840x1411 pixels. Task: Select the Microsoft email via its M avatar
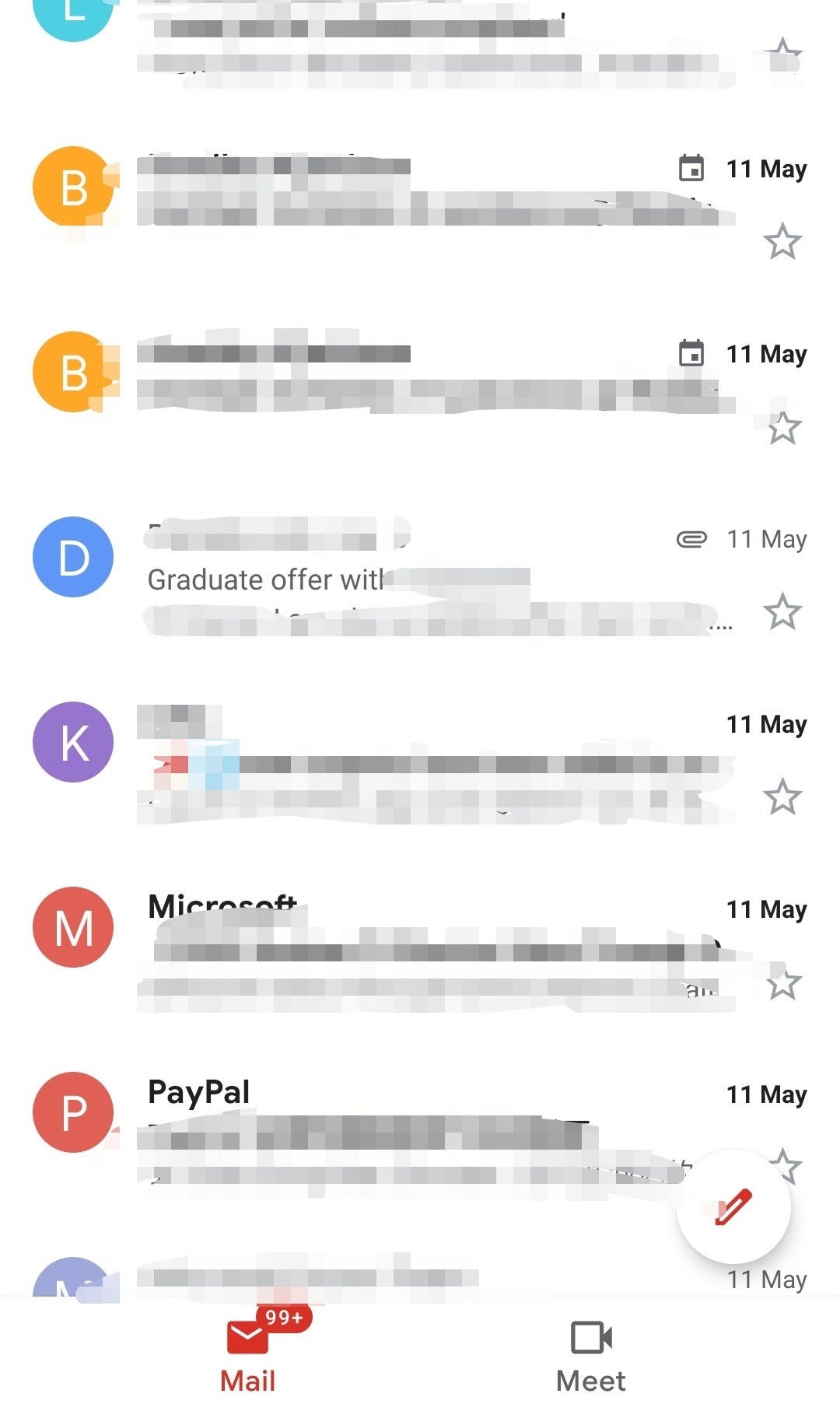(x=73, y=927)
